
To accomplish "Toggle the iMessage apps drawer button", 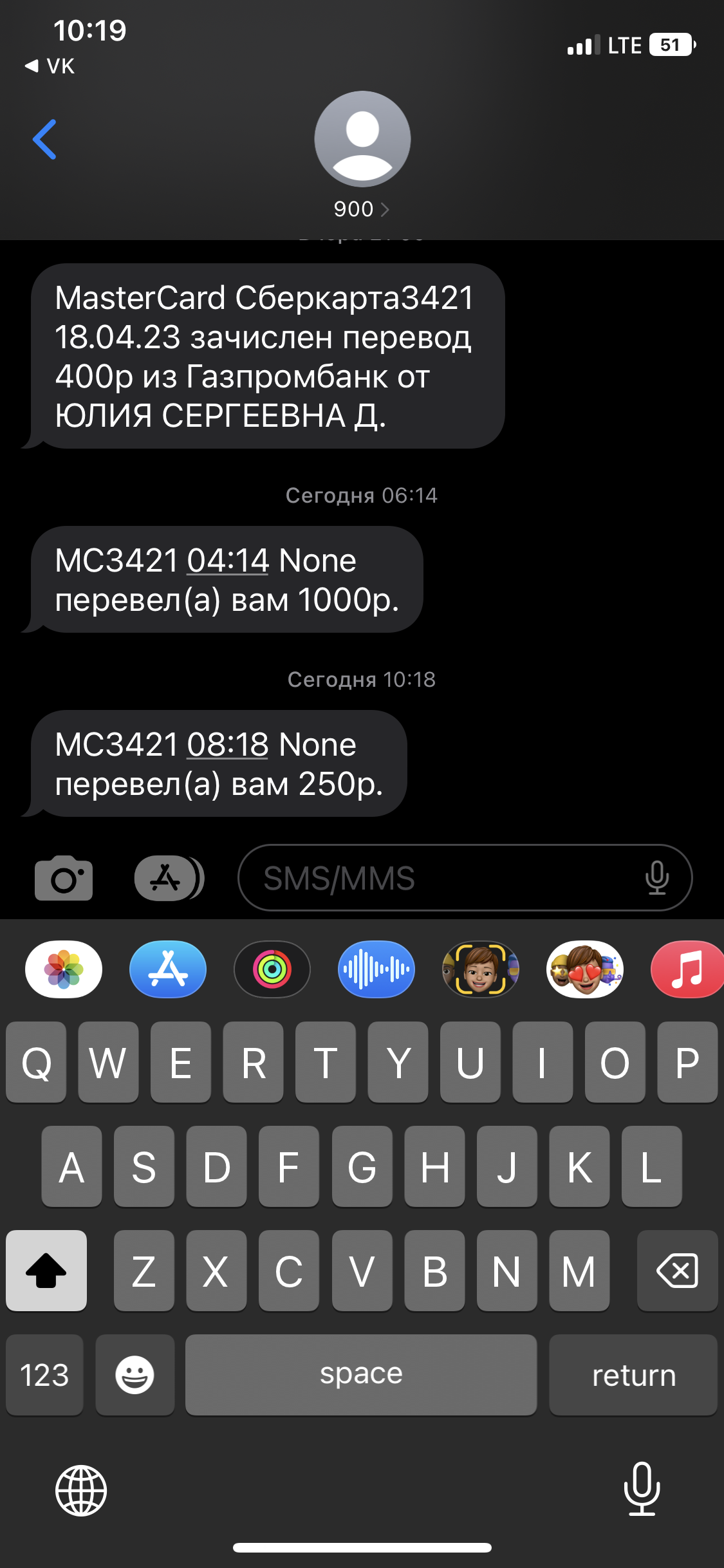I will coord(169,878).
